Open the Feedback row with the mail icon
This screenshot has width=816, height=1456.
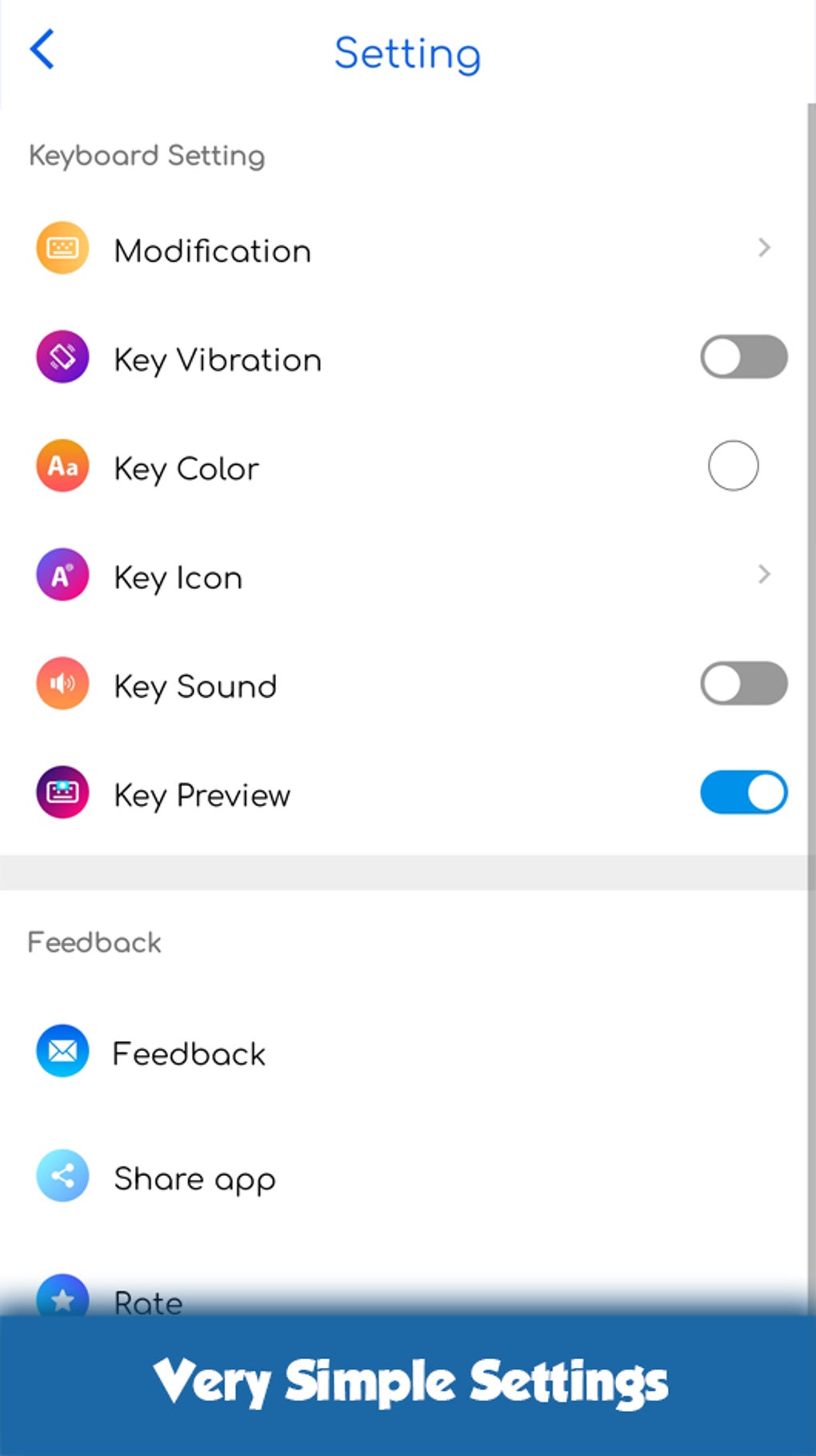(404, 1052)
